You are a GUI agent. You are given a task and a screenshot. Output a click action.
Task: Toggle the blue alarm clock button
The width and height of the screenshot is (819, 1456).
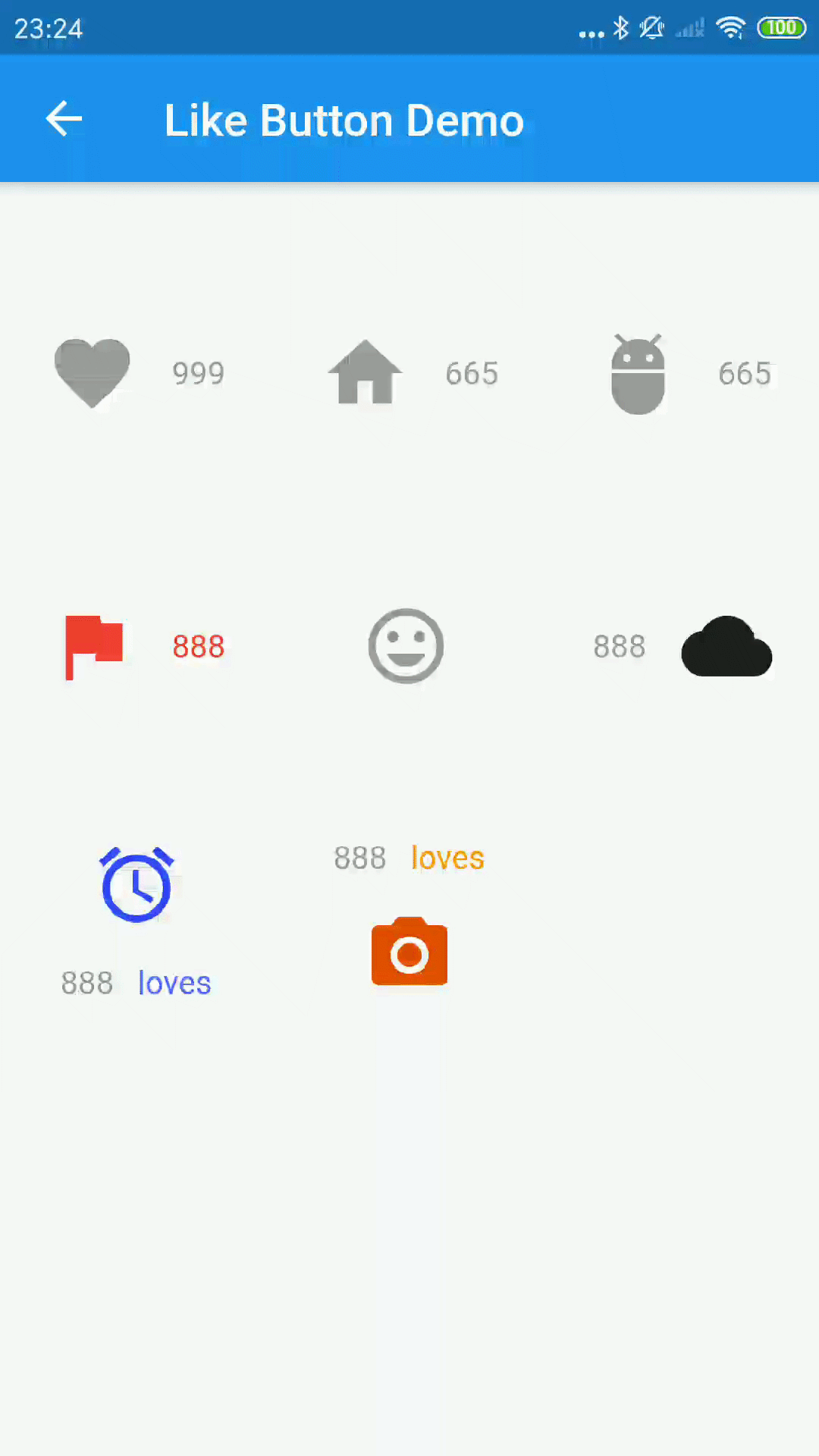pyautogui.click(x=136, y=884)
